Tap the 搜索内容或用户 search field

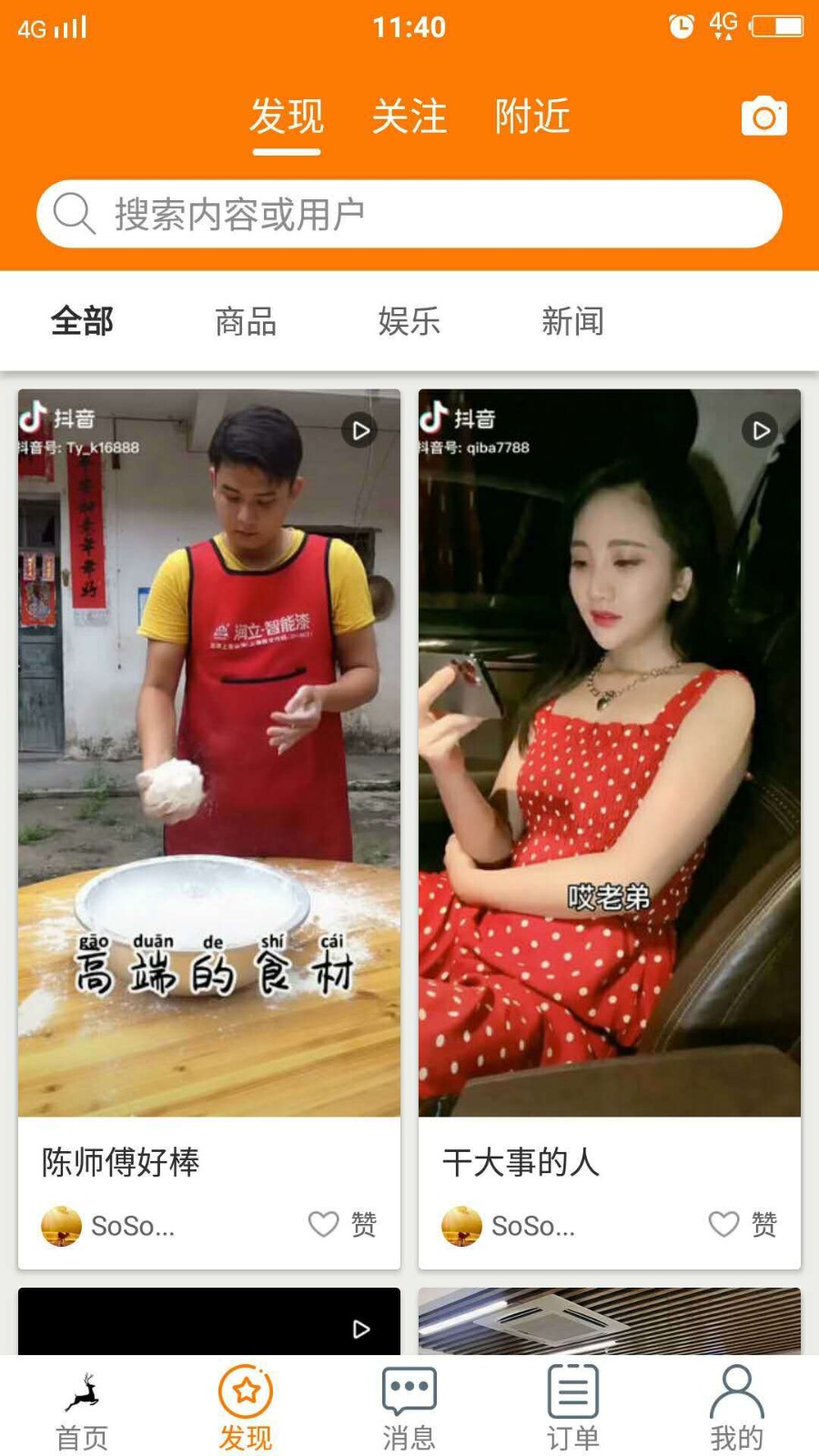click(409, 214)
